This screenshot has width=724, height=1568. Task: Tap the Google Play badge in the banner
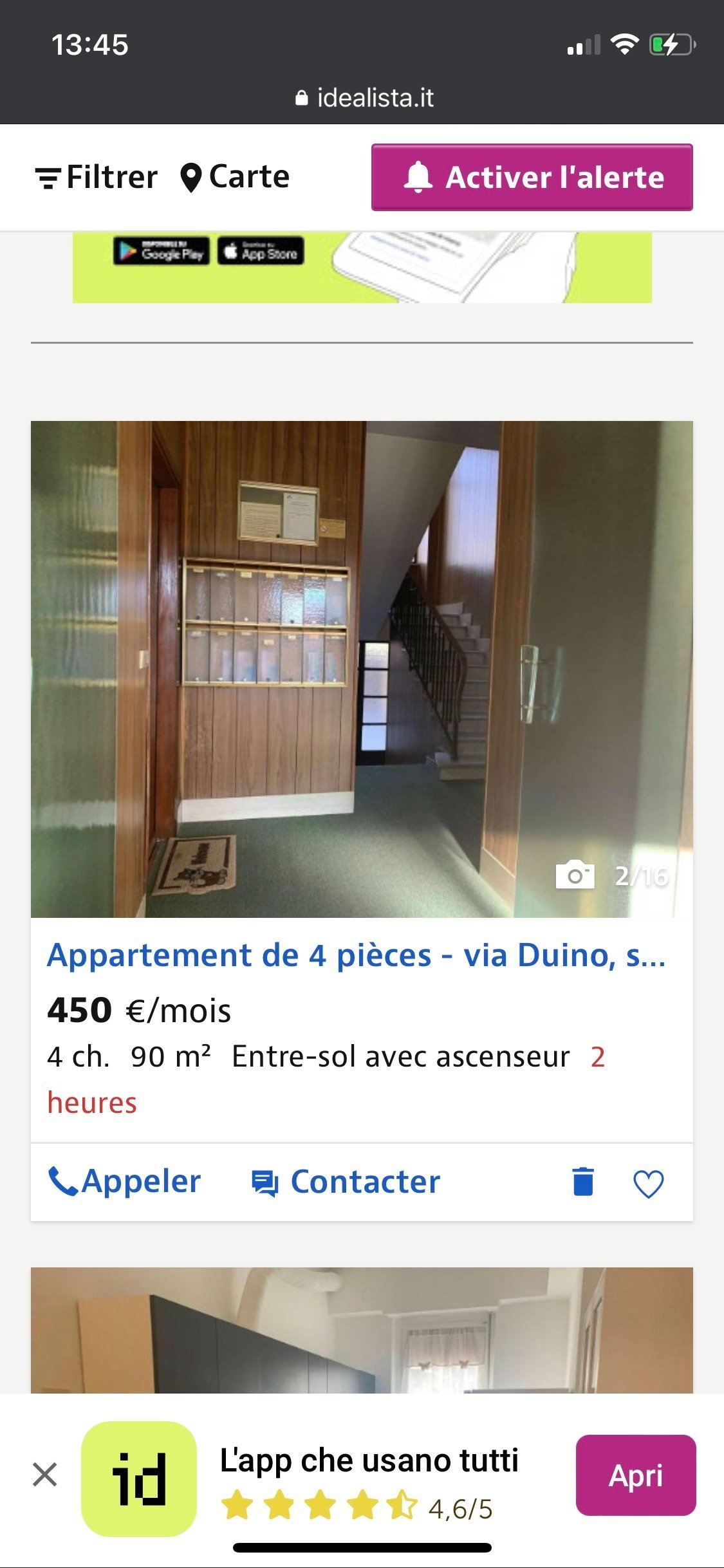pos(162,252)
